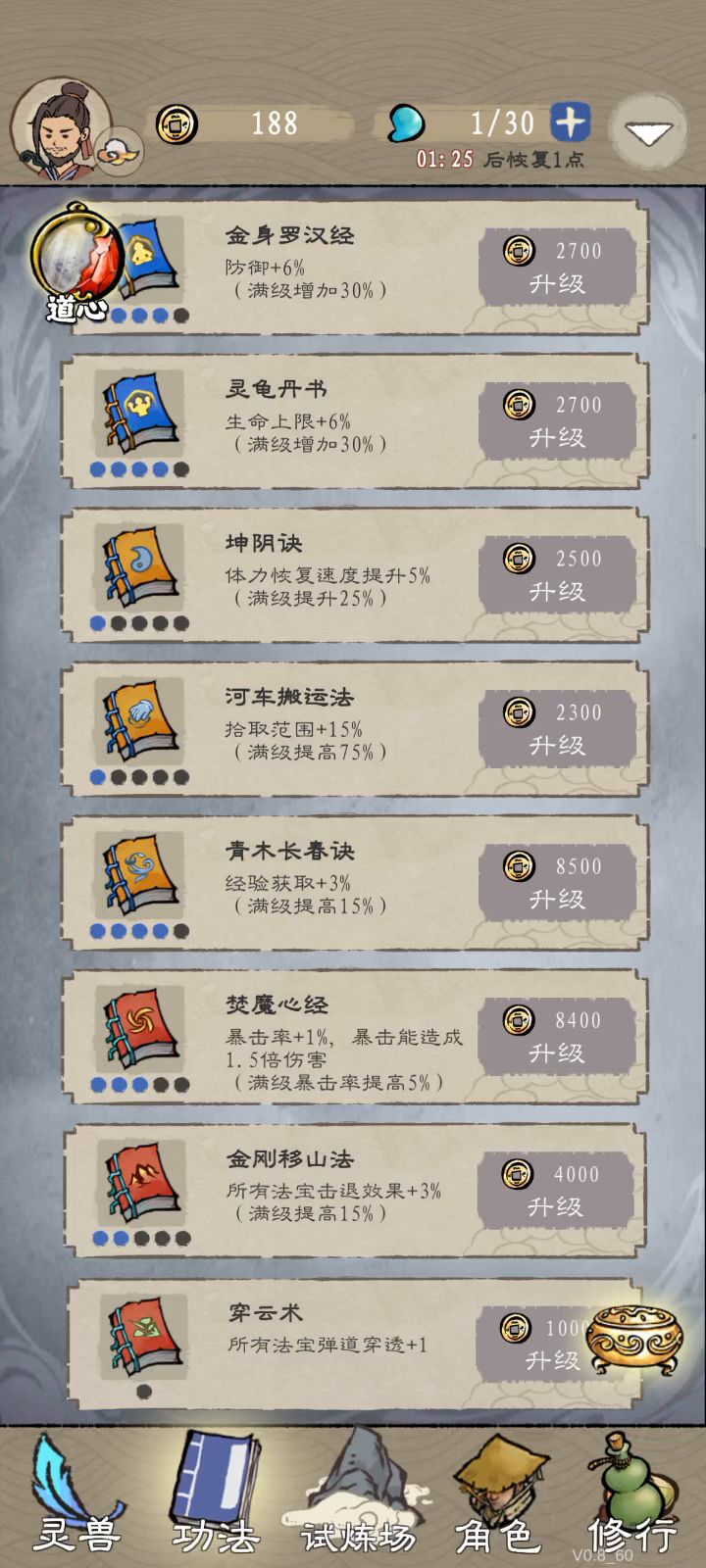
Task: Switch to the 灵兽 tab
Action: coord(76,1497)
